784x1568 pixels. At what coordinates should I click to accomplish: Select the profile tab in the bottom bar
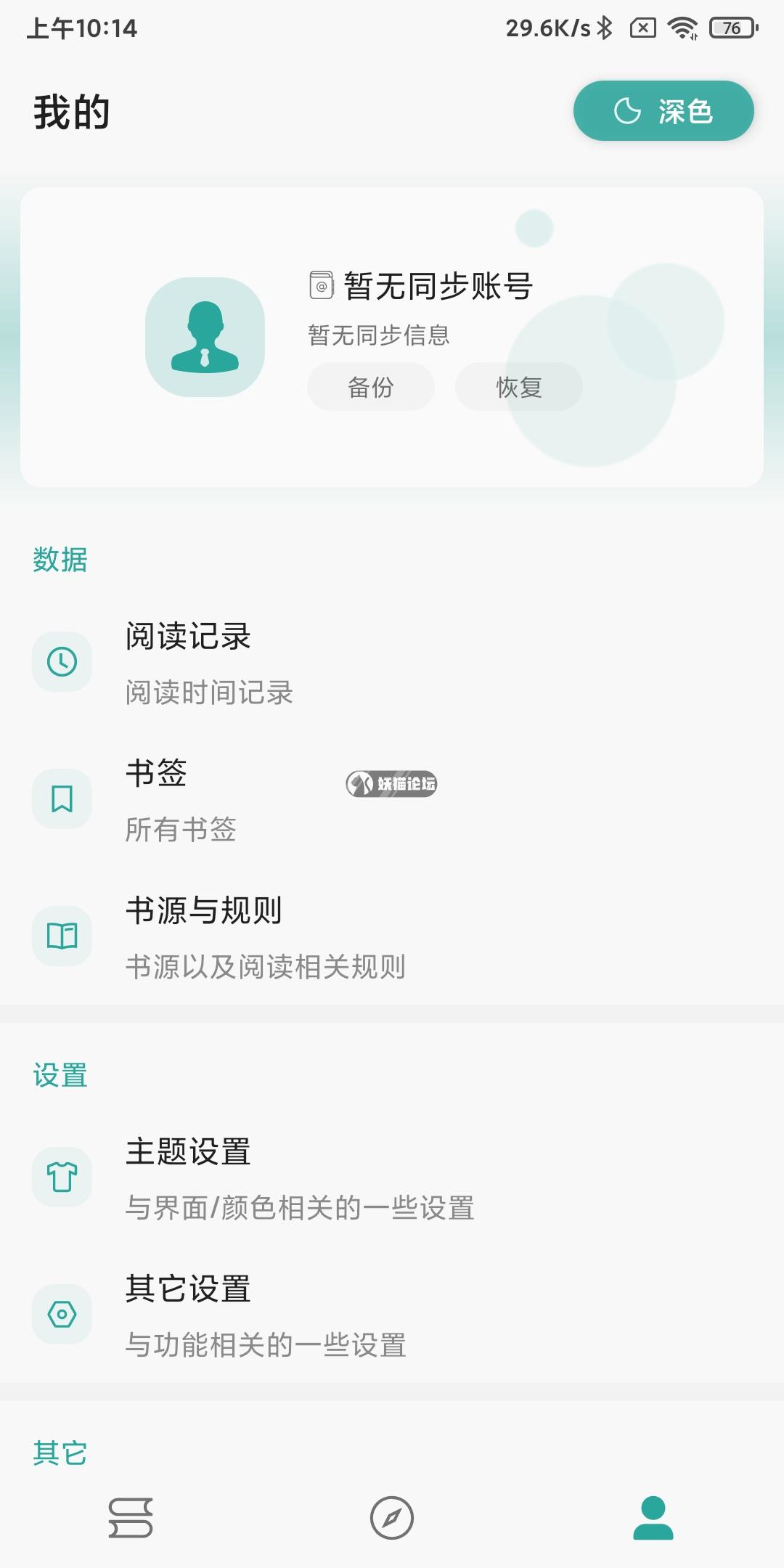point(653,1517)
